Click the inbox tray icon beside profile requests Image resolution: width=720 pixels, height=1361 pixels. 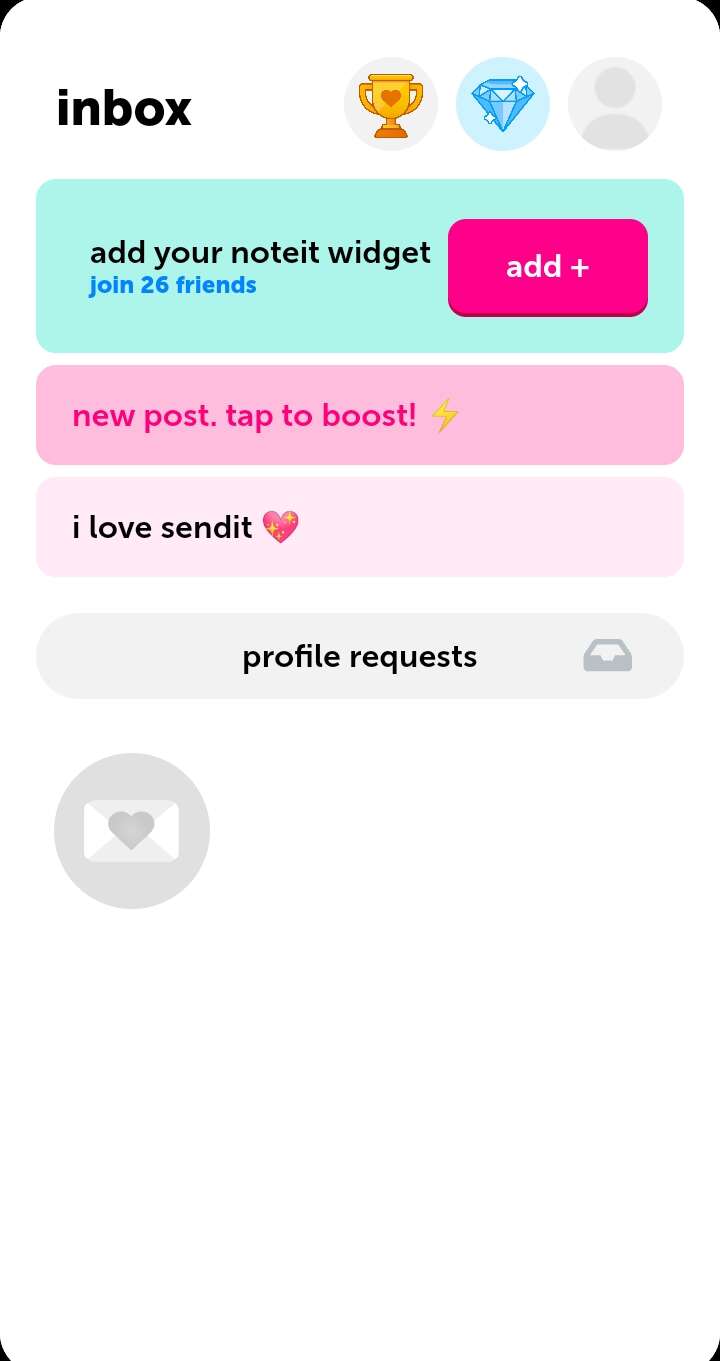(607, 655)
